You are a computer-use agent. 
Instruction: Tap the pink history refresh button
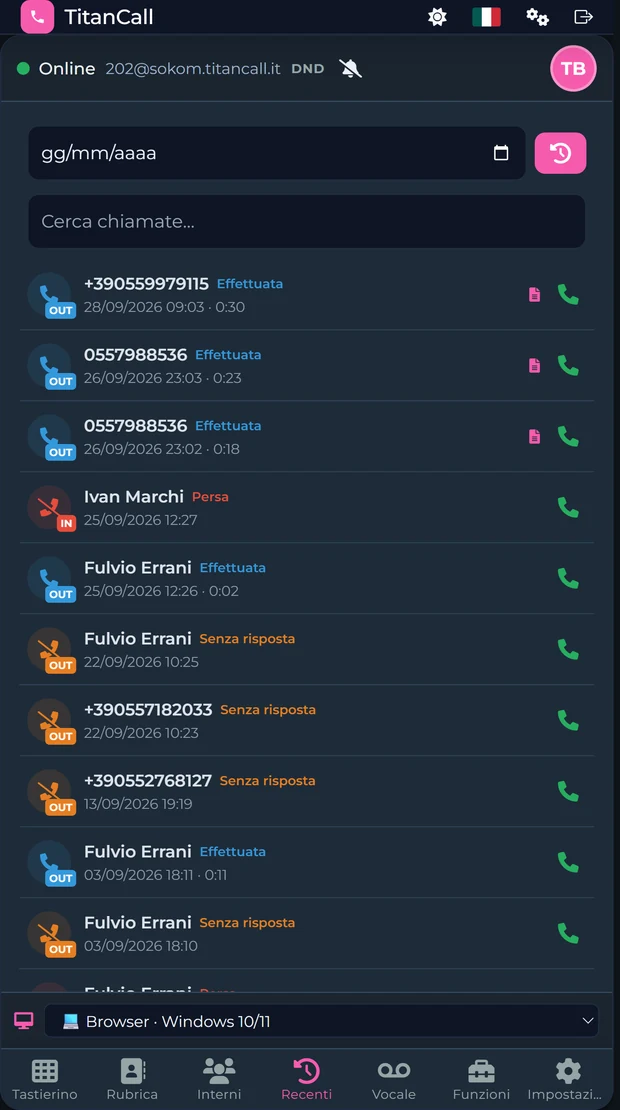click(x=561, y=153)
